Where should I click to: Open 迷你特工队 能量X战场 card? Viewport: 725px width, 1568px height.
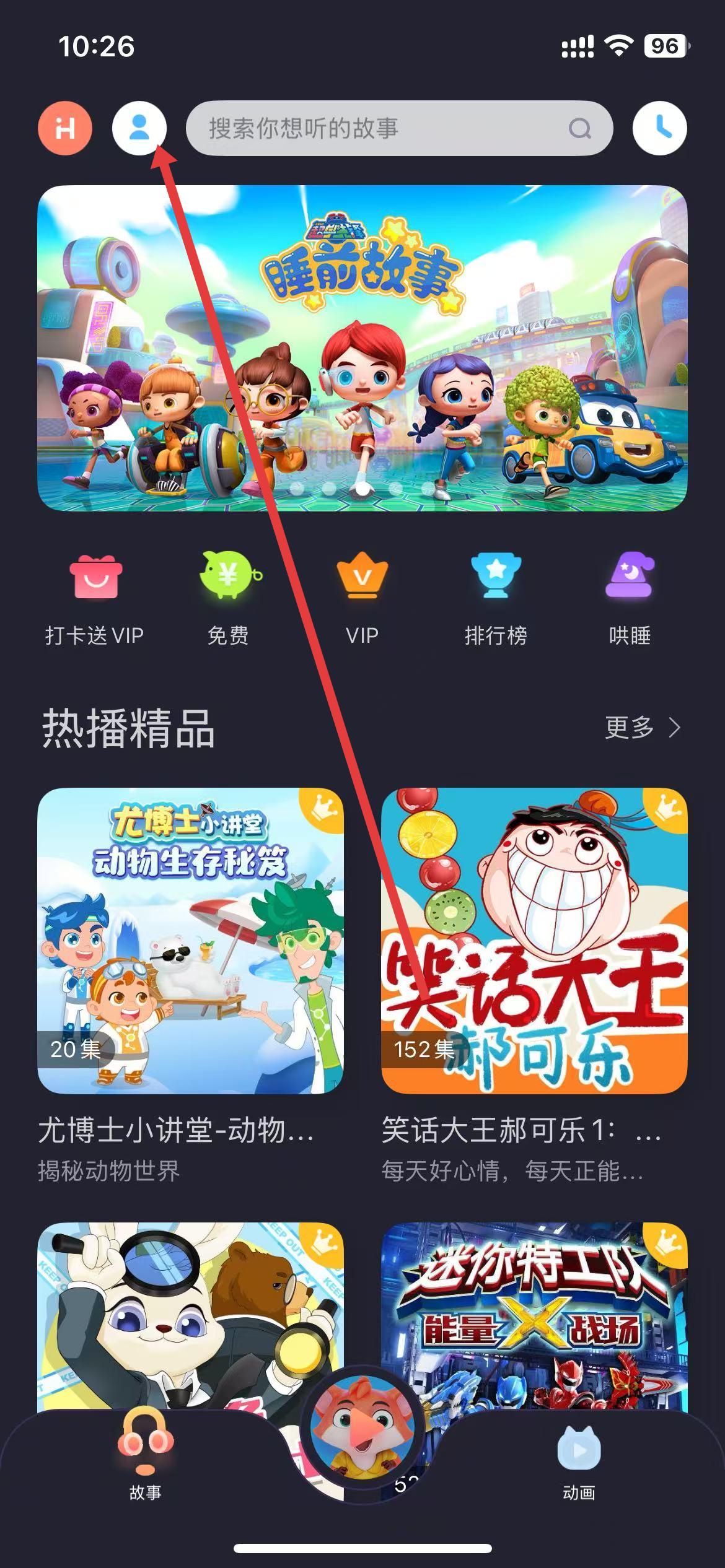(x=534, y=1313)
